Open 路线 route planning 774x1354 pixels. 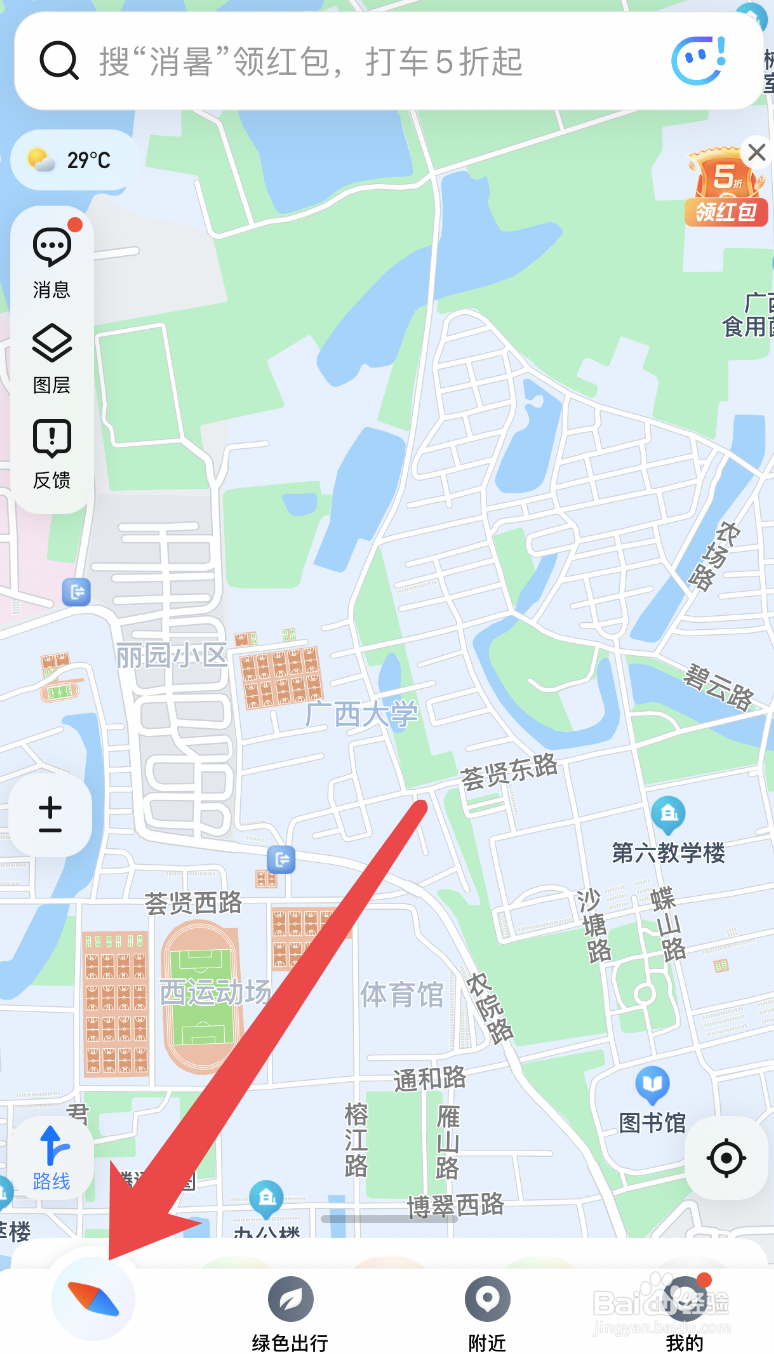(x=52, y=1158)
